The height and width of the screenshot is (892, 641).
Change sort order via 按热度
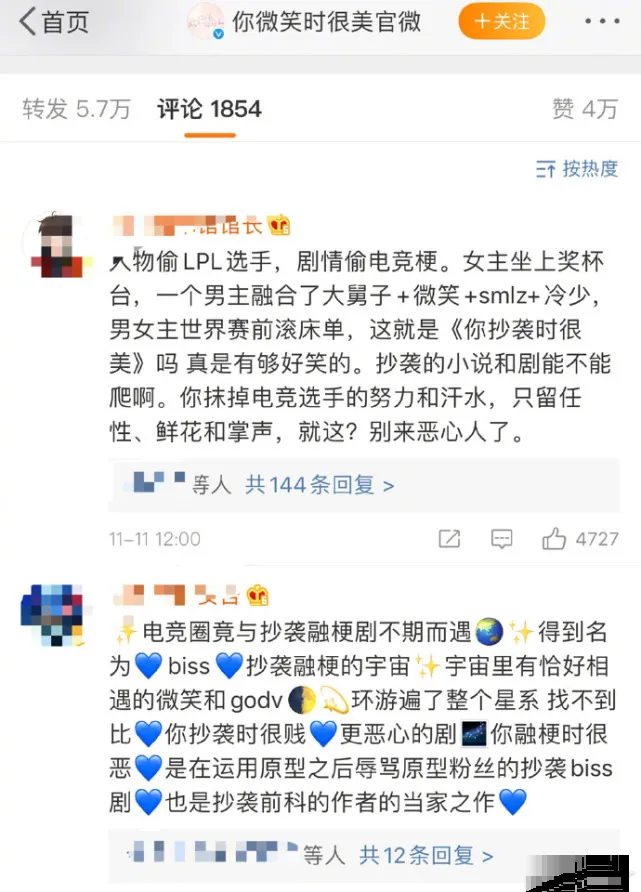[577, 169]
